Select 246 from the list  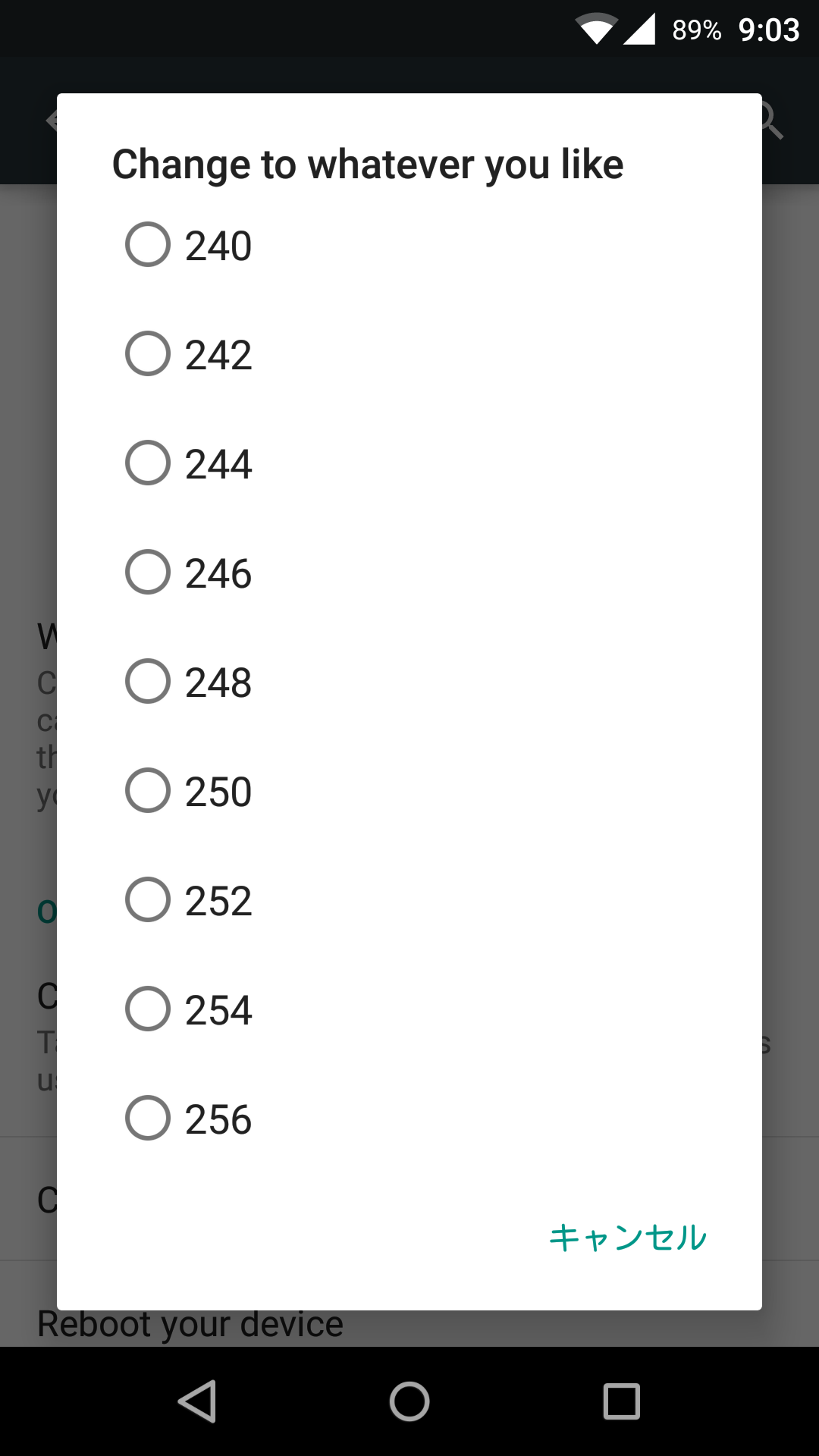point(409,572)
